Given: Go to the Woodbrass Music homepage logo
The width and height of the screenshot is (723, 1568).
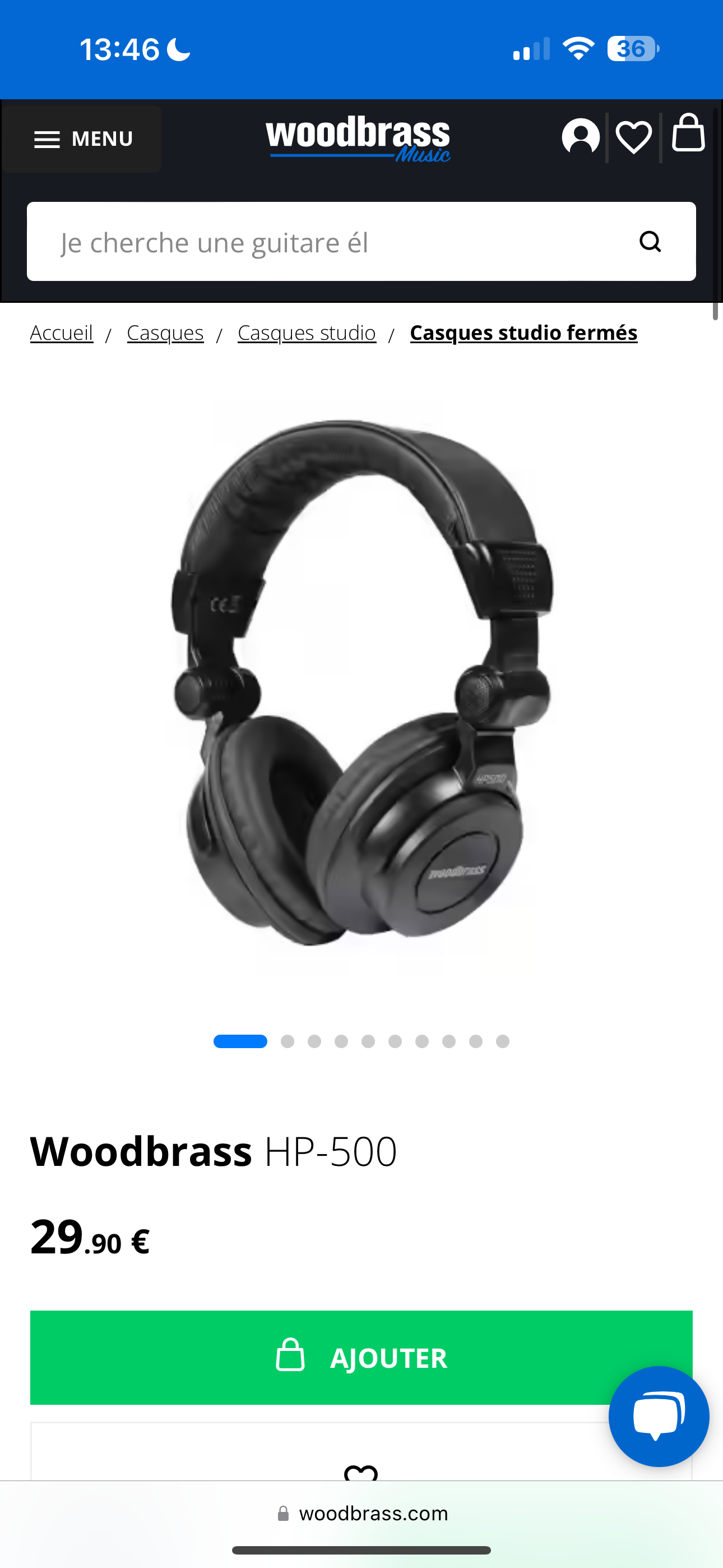Looking at the screenshot, I should pyautogui.click(x=359, y=139).
